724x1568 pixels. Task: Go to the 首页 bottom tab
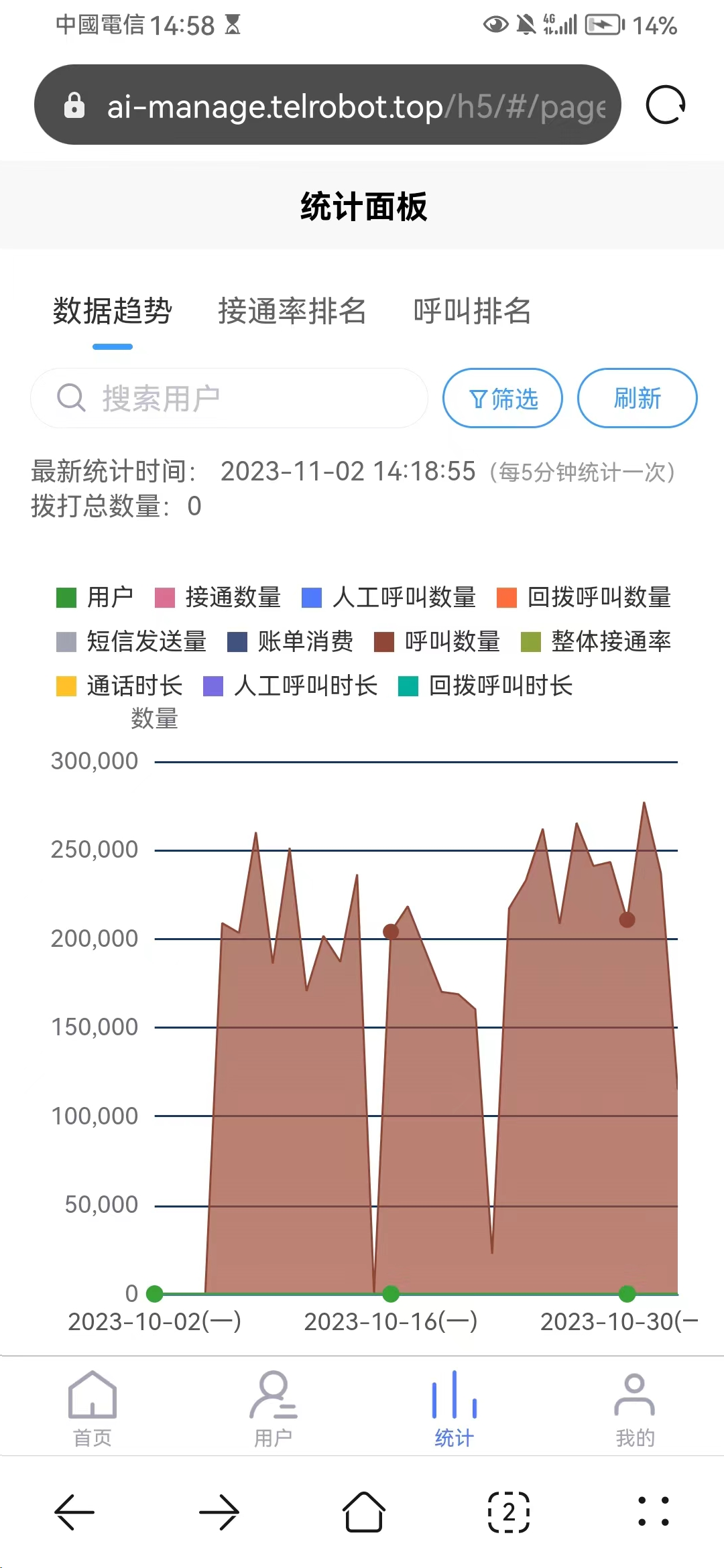click(93, 1409)
